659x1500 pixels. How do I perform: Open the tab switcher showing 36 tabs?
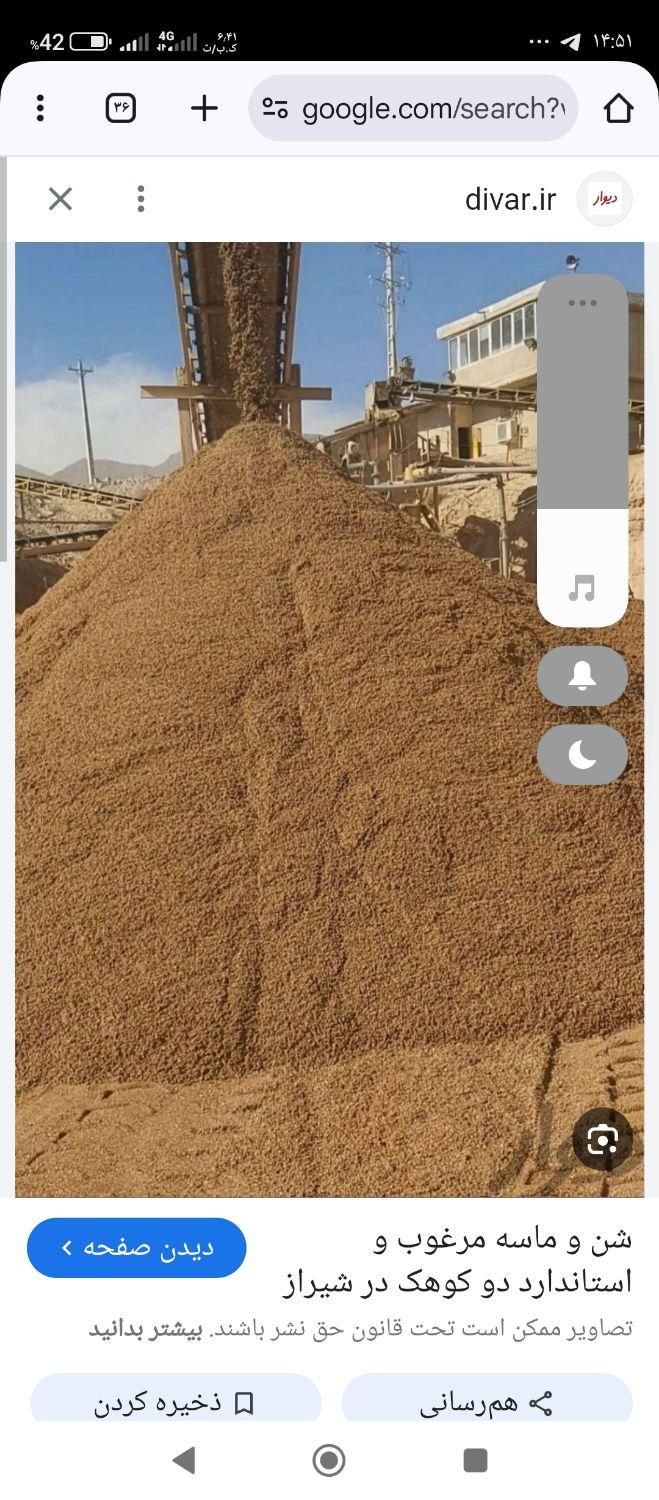(x=121, y=108)
